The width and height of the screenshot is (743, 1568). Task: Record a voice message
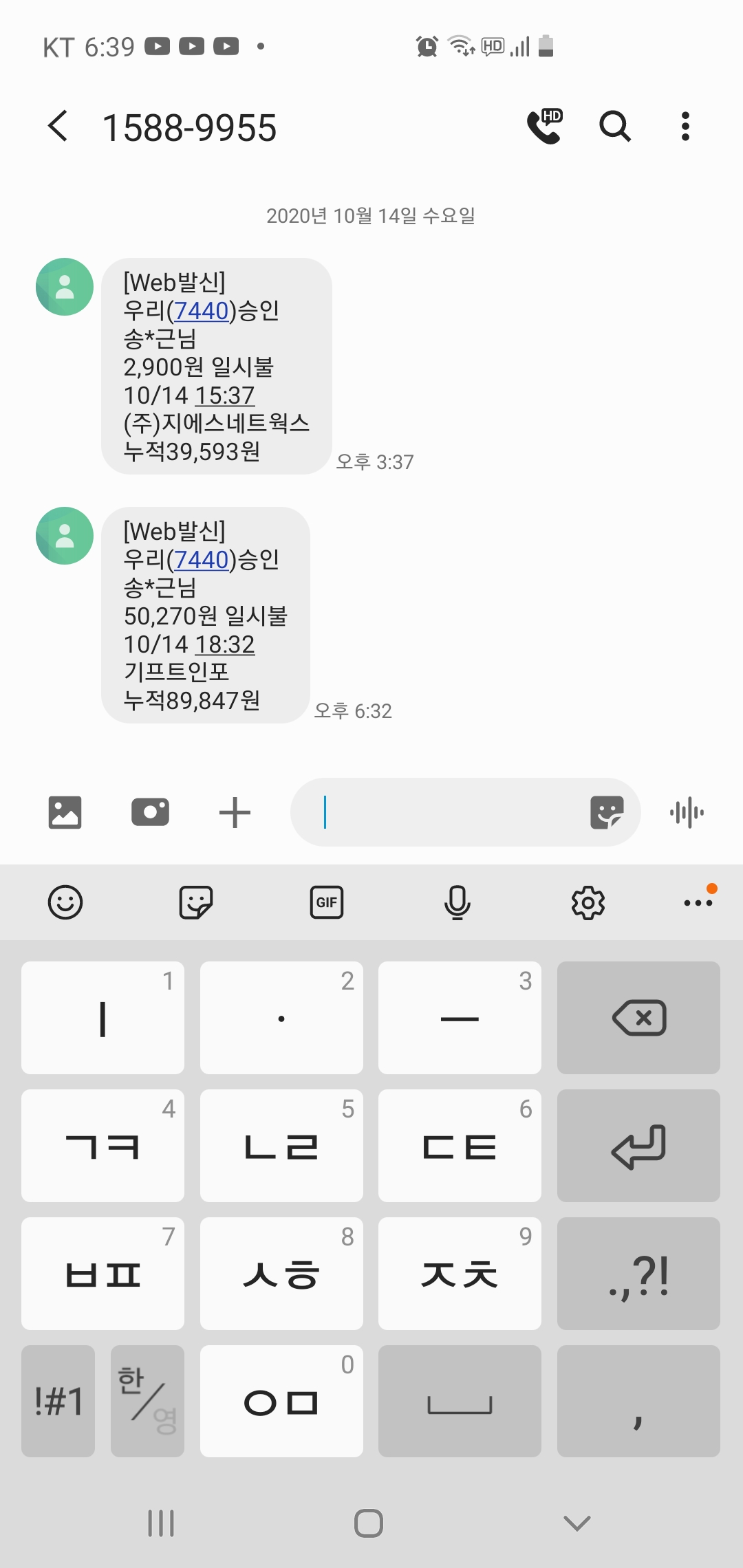(687, 812)
